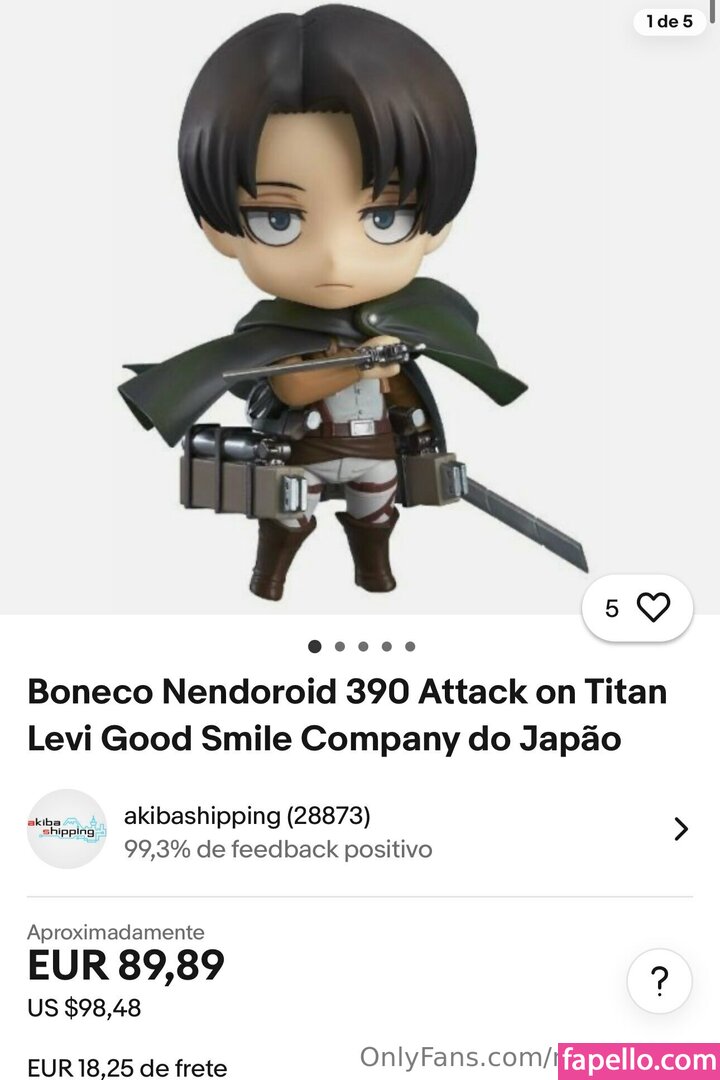Jump to the second photo dot

pos(340,646)
